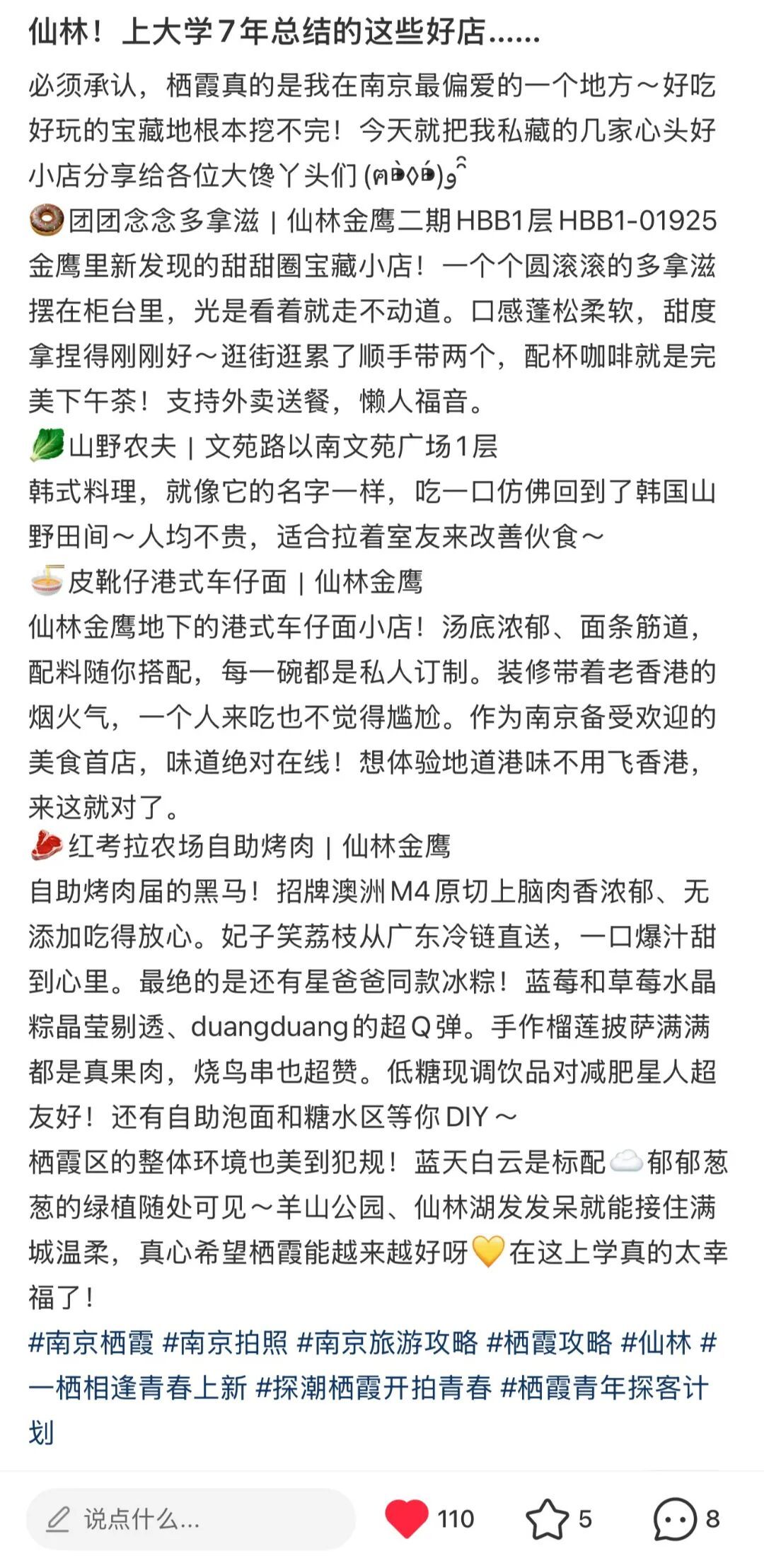Bookmark this post with the star icon

tap(547, 1518)
